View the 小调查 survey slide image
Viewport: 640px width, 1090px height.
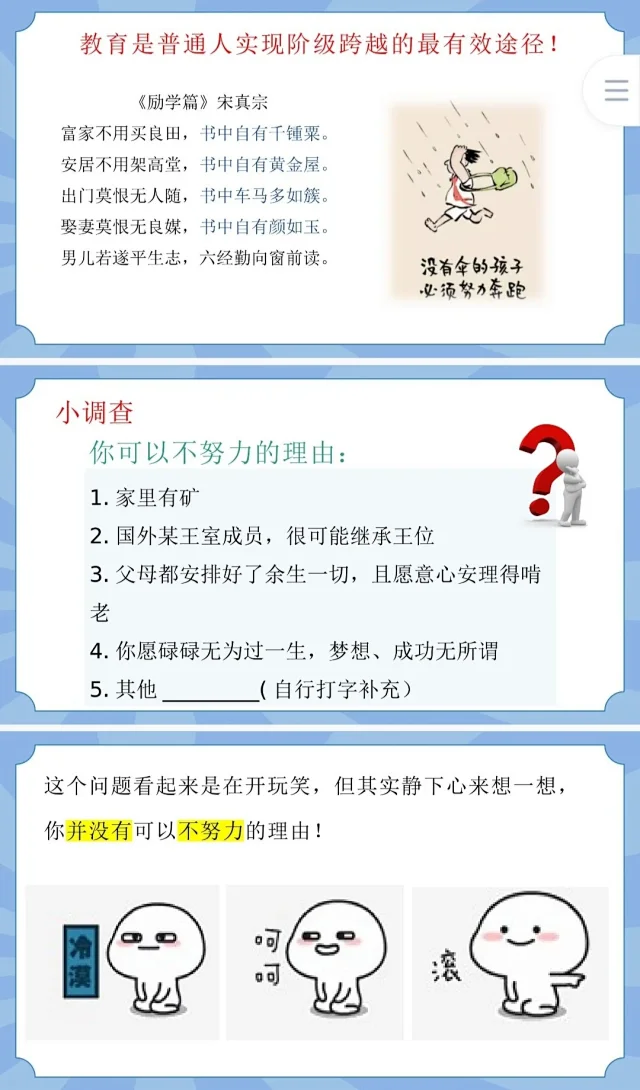pyautogui.click(x=320, y=545)
